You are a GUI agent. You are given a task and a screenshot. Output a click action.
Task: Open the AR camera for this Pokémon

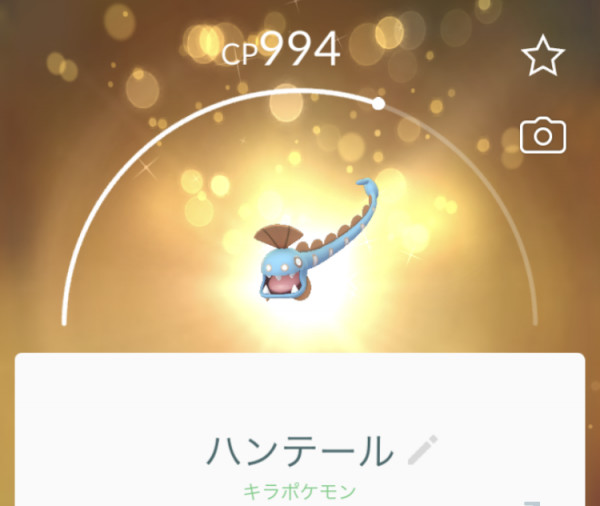pyautogui.click(x=543, y=135)
